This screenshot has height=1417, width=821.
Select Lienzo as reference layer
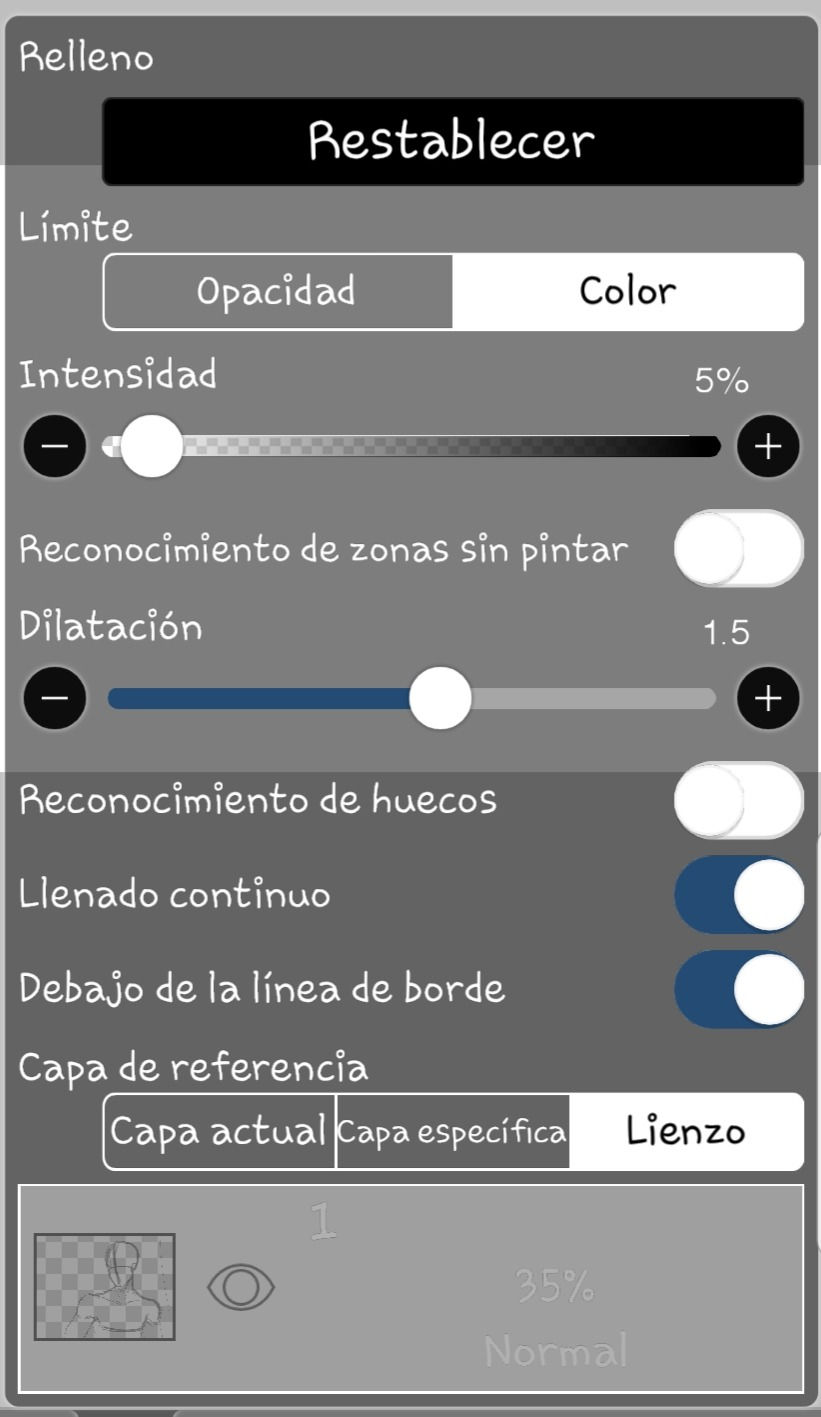pos(686,1131)
